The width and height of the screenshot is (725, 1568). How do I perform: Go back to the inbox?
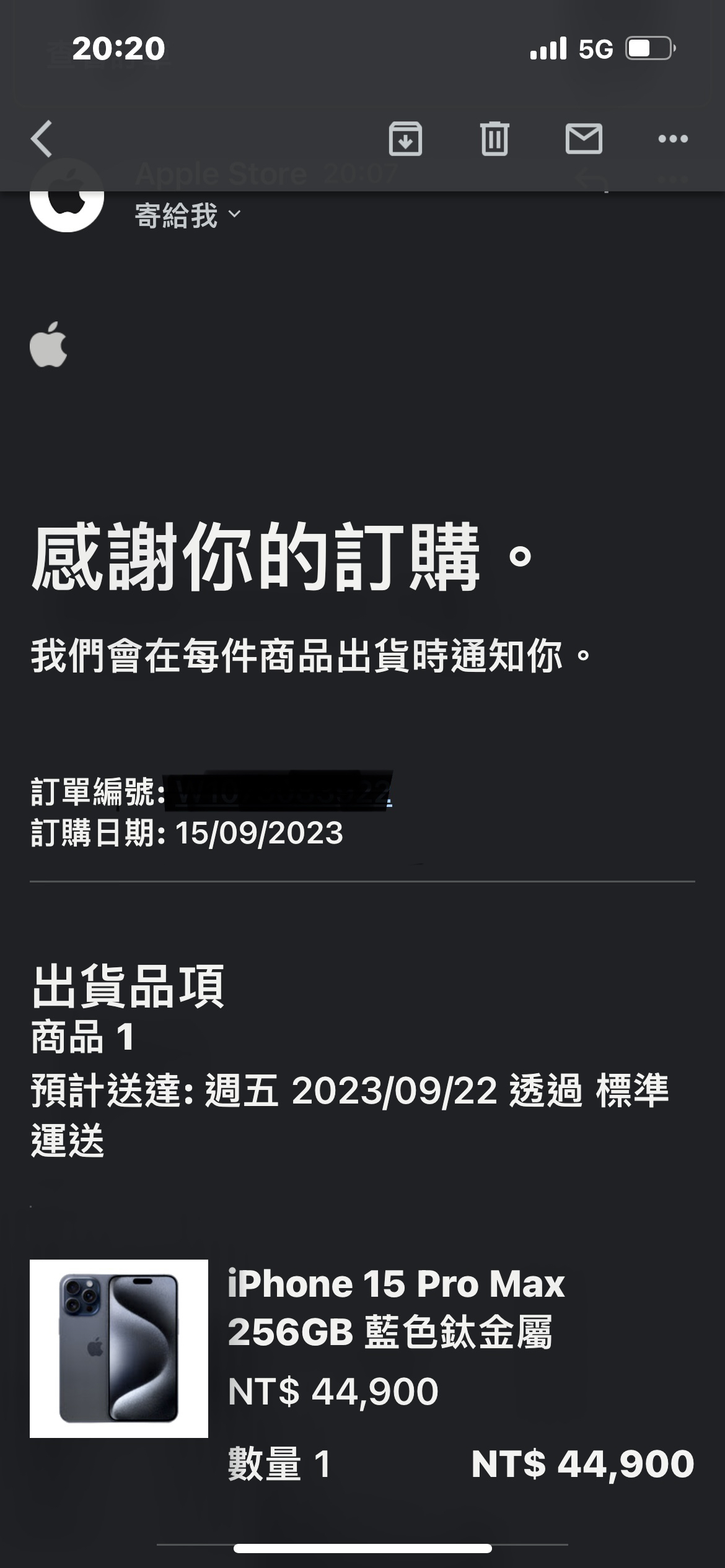[x=42, y=139]
